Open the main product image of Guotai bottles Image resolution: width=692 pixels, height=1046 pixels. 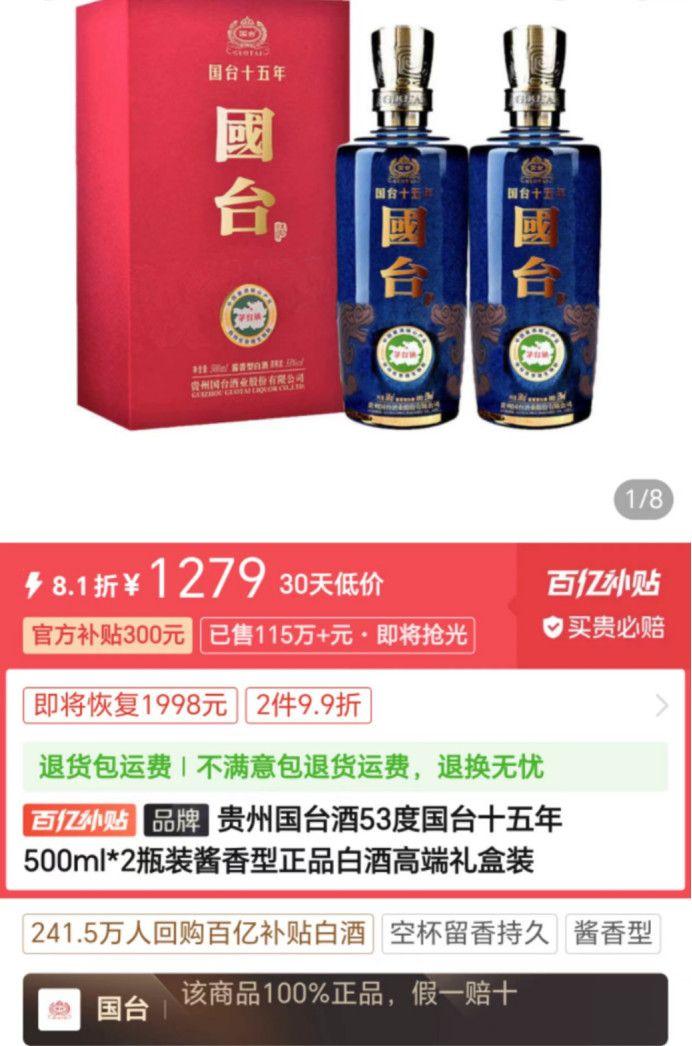pyautogui.click(x=346, y=240)
